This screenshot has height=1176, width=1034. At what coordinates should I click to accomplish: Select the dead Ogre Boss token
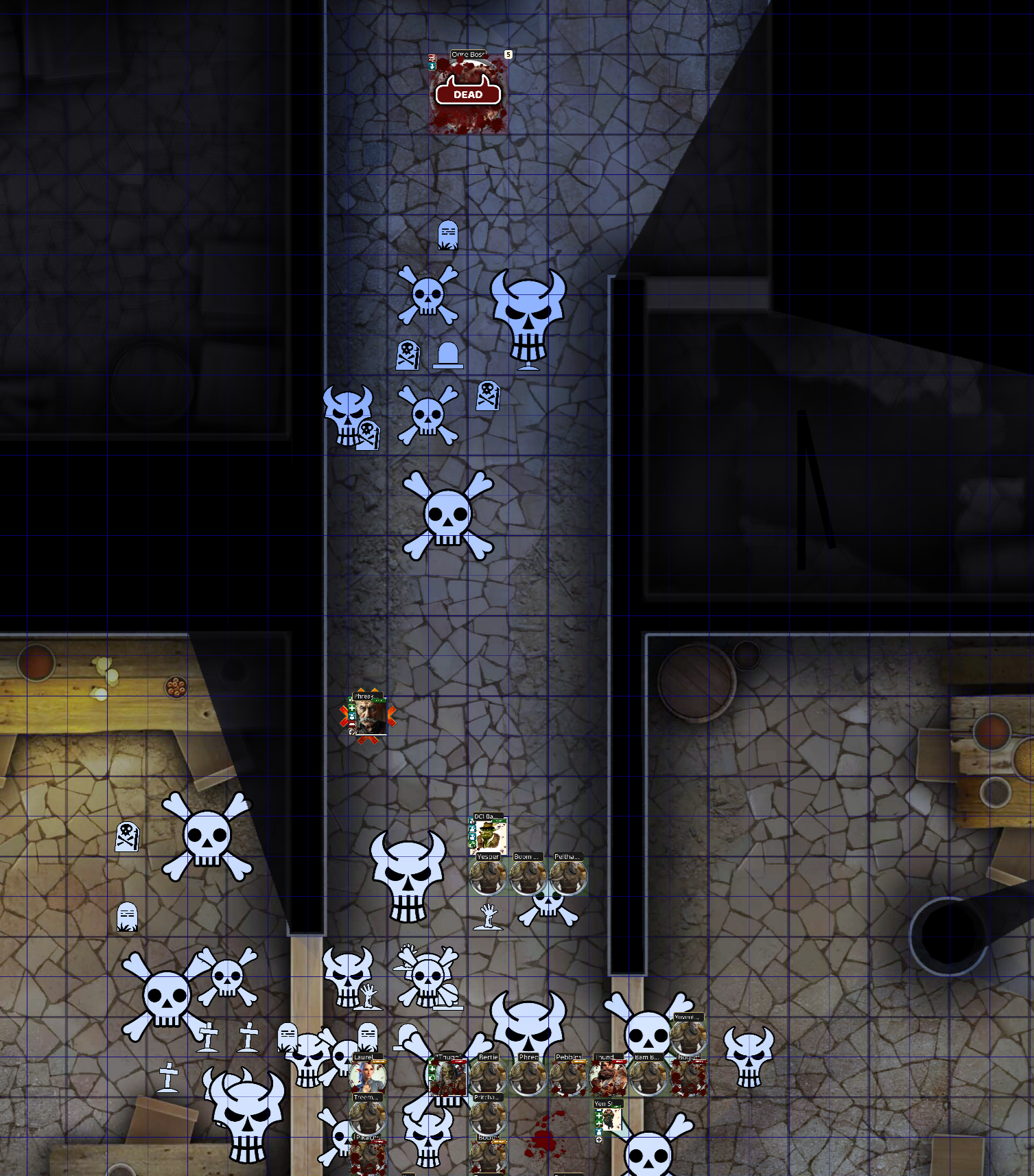[x=469, y=95]
